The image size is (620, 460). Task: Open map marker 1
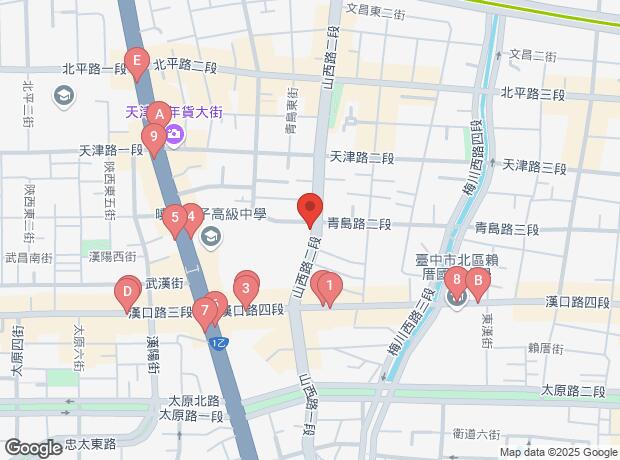click(330, 286)
